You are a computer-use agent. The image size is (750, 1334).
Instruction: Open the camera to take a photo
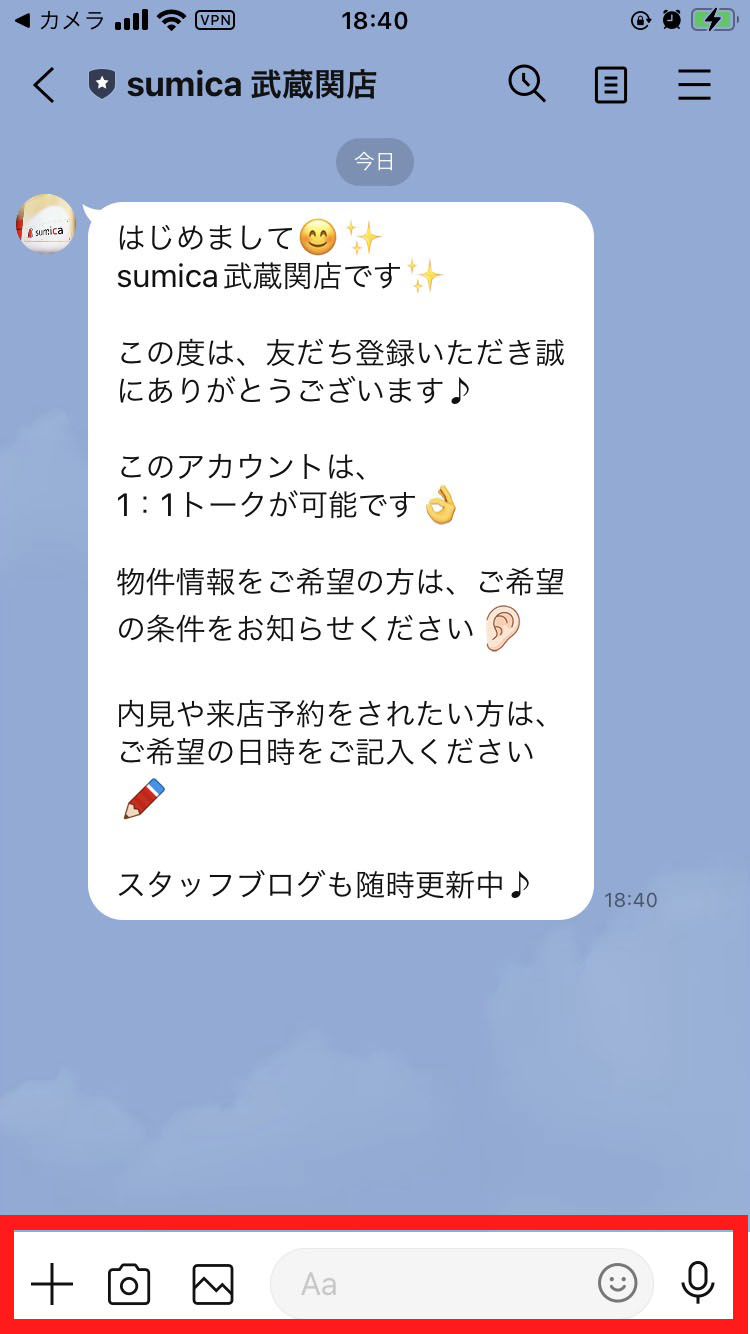[x=129, y=1283]
